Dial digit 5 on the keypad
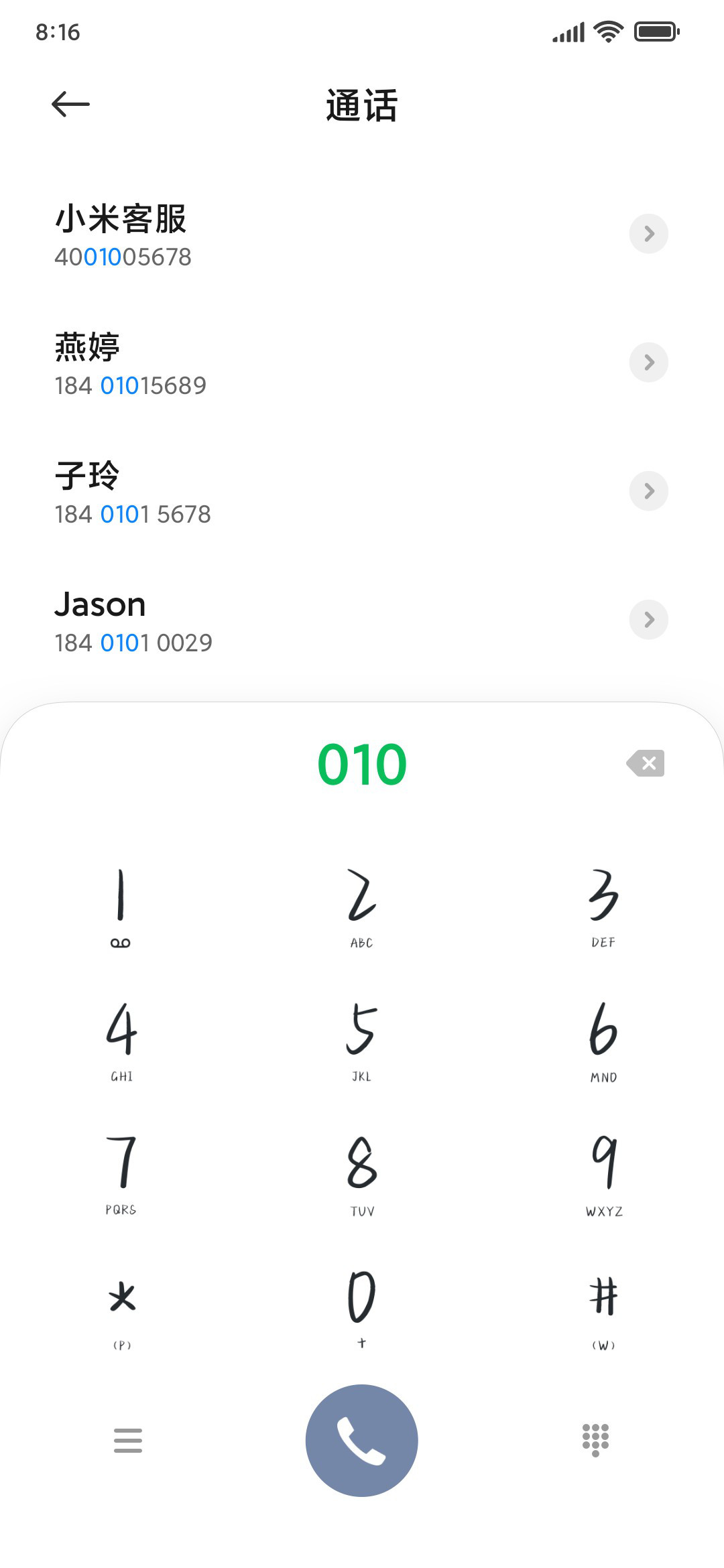The height and width of the screenshot is (1568, 724). (x=362, y=1040)
